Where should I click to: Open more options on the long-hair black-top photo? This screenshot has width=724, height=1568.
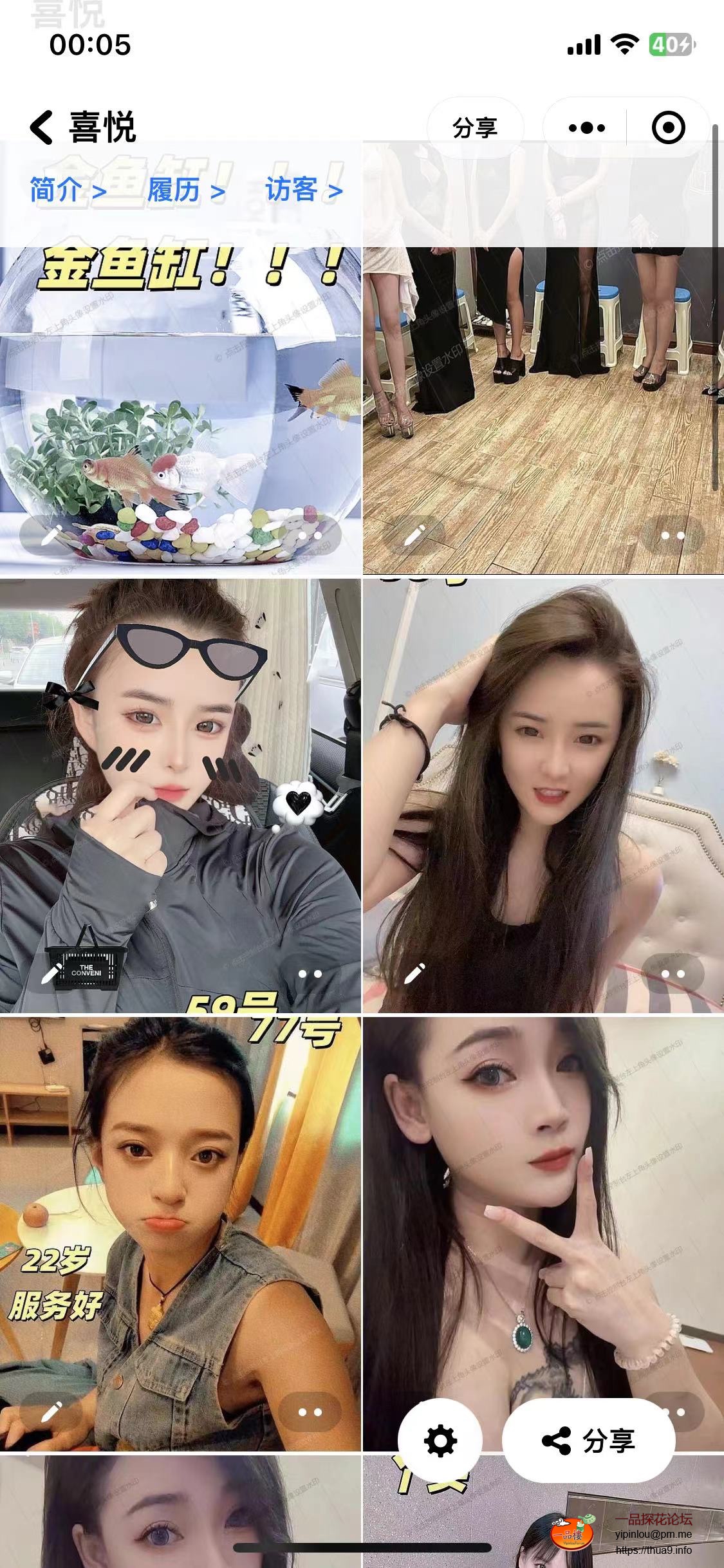pos(673,974)
